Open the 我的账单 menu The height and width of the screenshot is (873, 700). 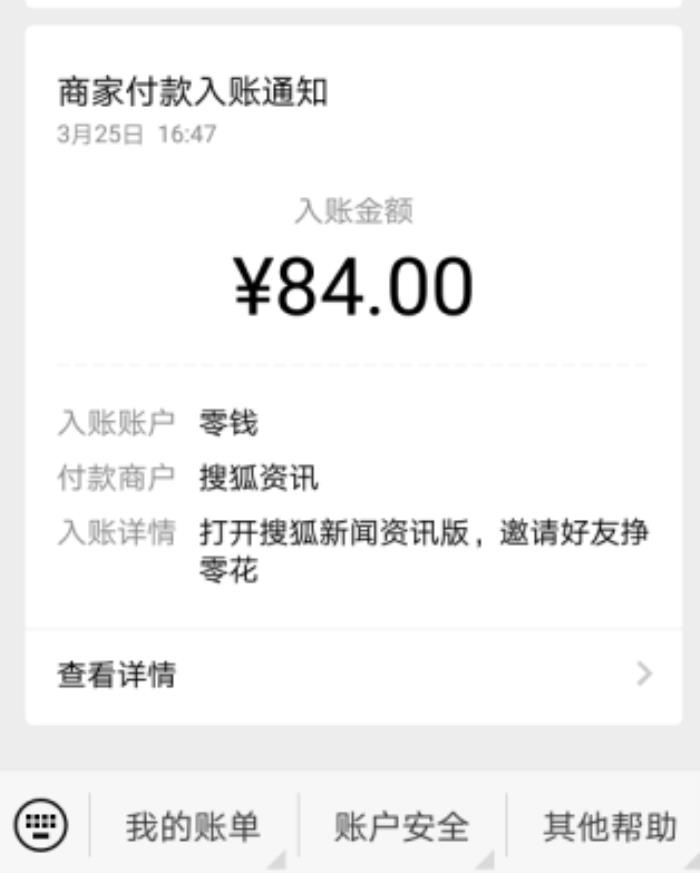[193, 827]
